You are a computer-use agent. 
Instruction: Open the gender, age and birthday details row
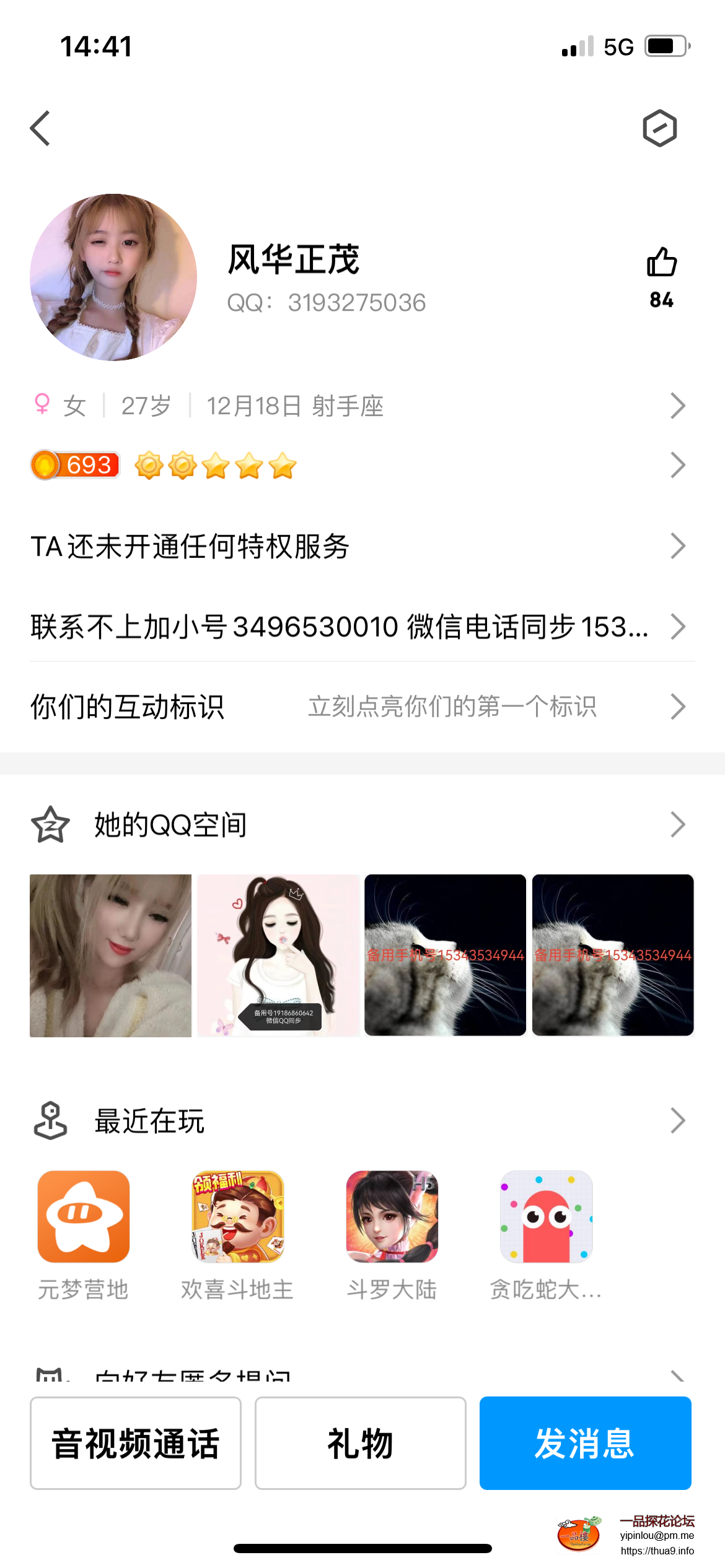click(x=359, y=406)
